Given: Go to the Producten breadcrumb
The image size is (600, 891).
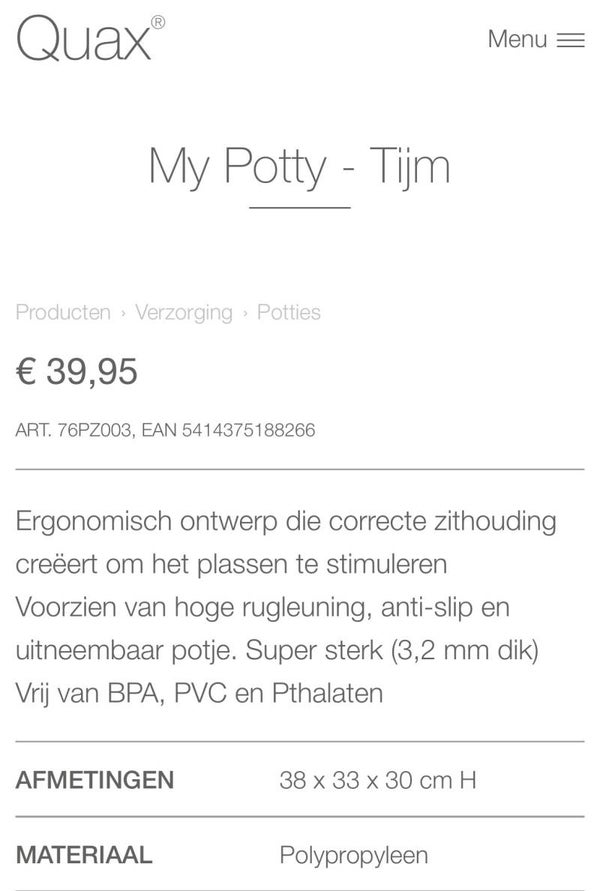Looking at the screenshot, I should [63, 312].
